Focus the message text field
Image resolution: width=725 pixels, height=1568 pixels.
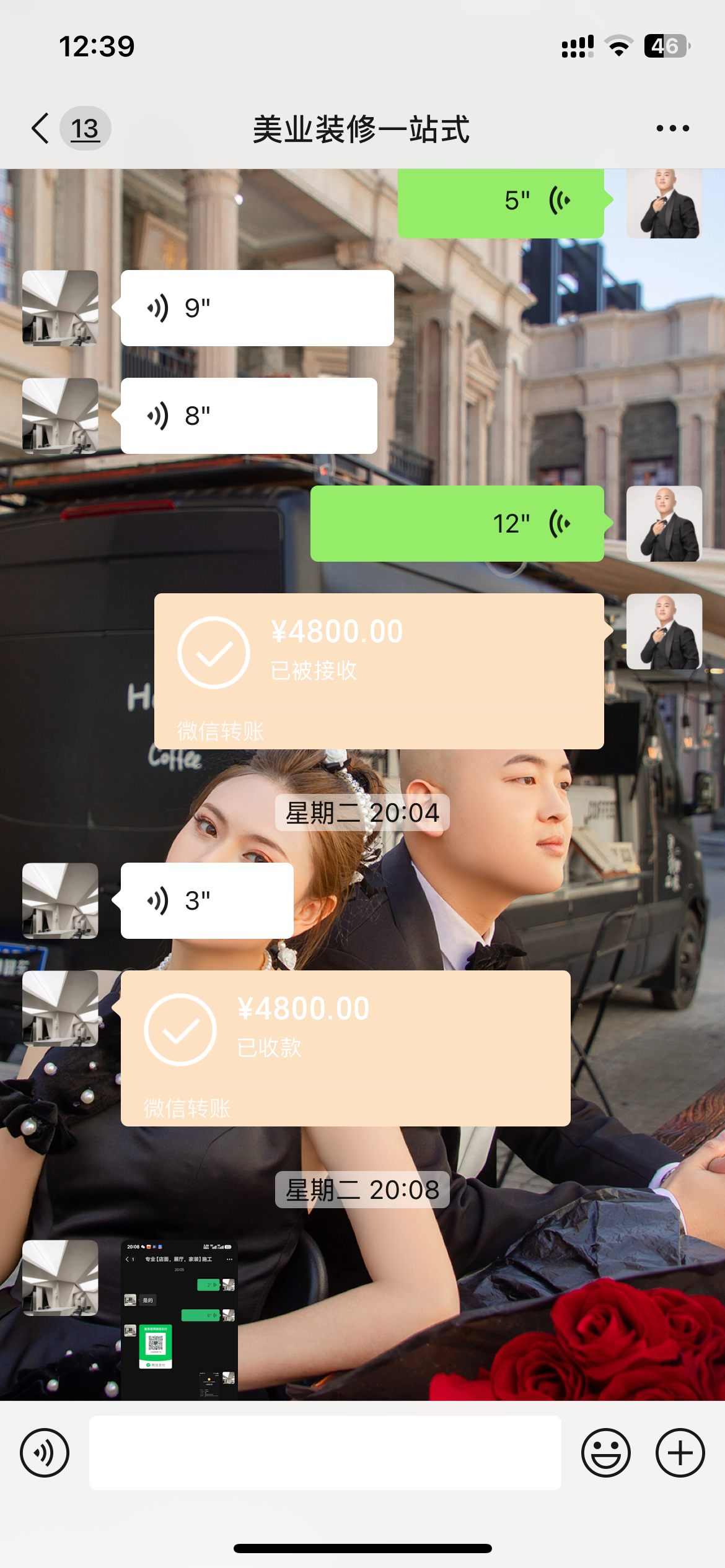pyautogui.click(x=325, y=1453)
